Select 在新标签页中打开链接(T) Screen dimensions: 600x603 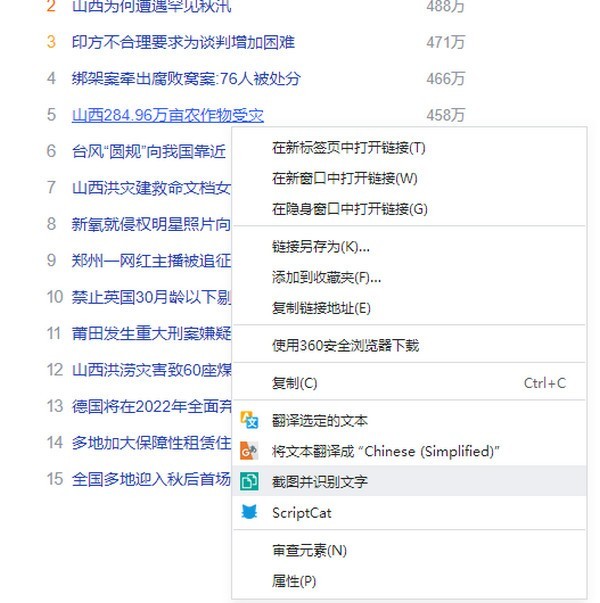click(348, 148)
